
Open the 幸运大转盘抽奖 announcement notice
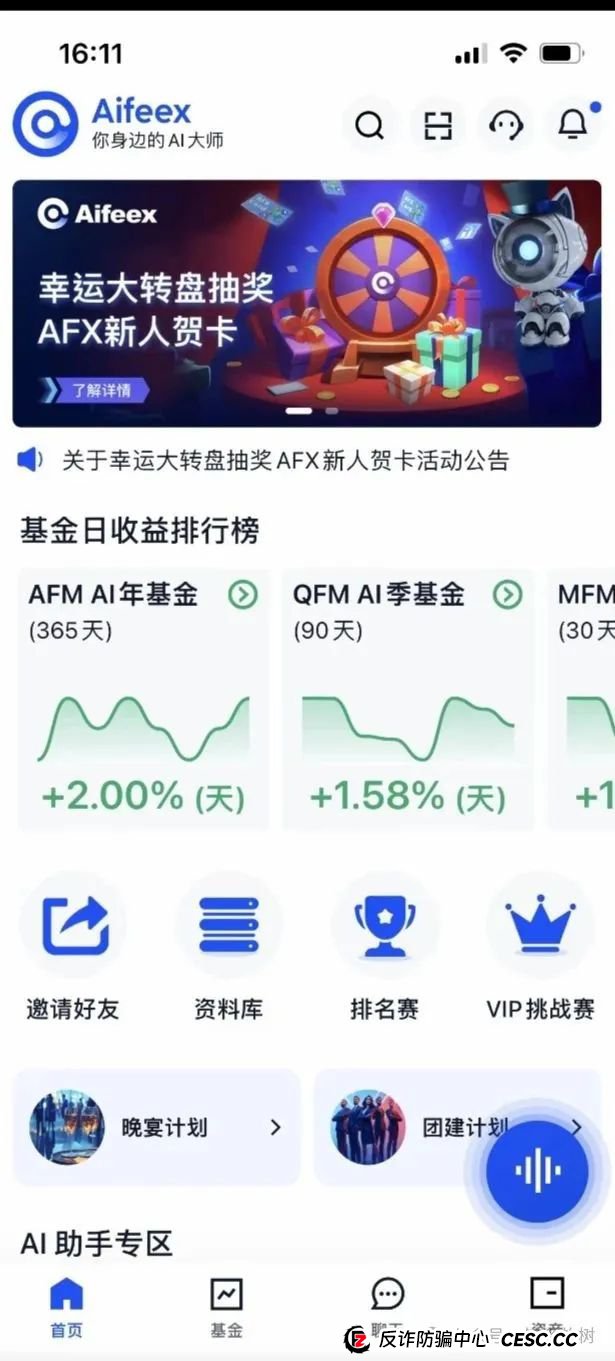285,460
